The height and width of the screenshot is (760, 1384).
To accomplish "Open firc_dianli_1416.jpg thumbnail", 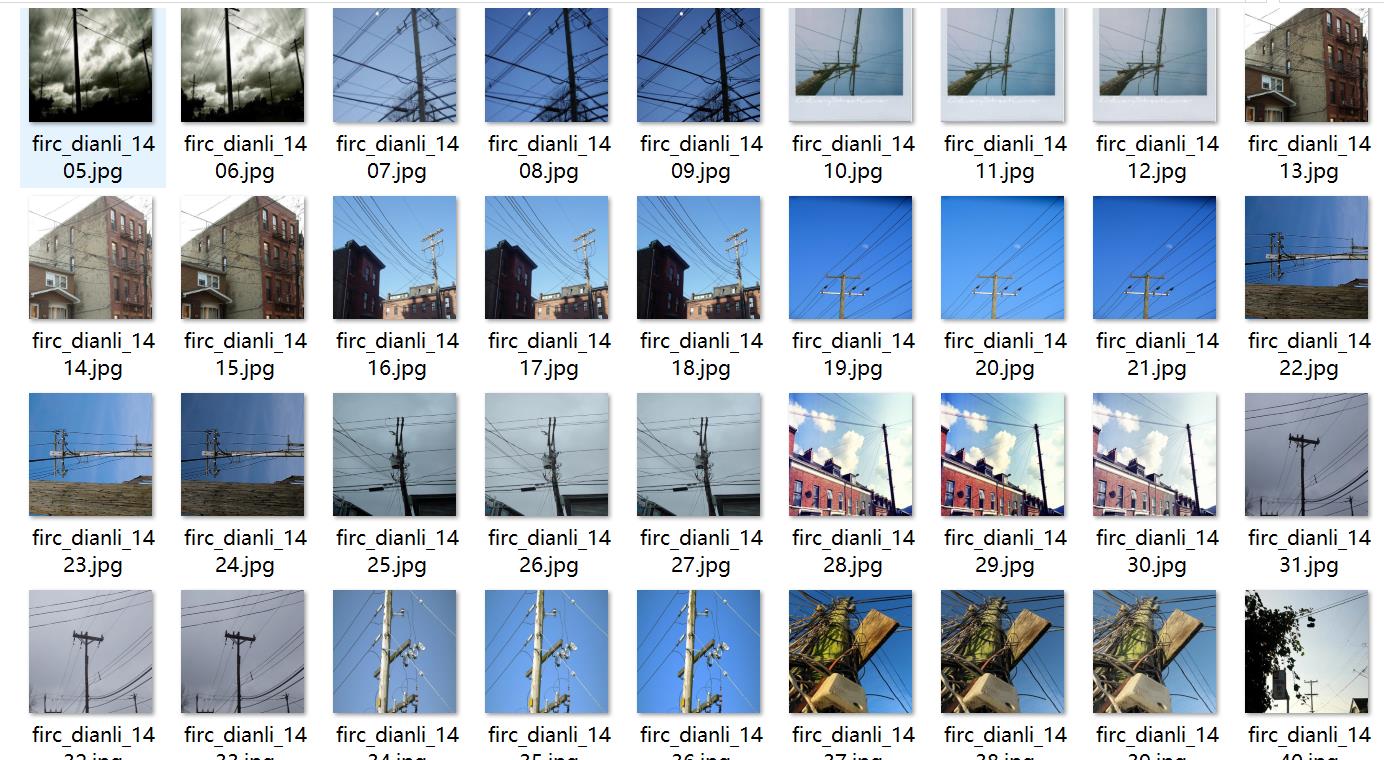I will pyautogui.click(x=395, y=258).
